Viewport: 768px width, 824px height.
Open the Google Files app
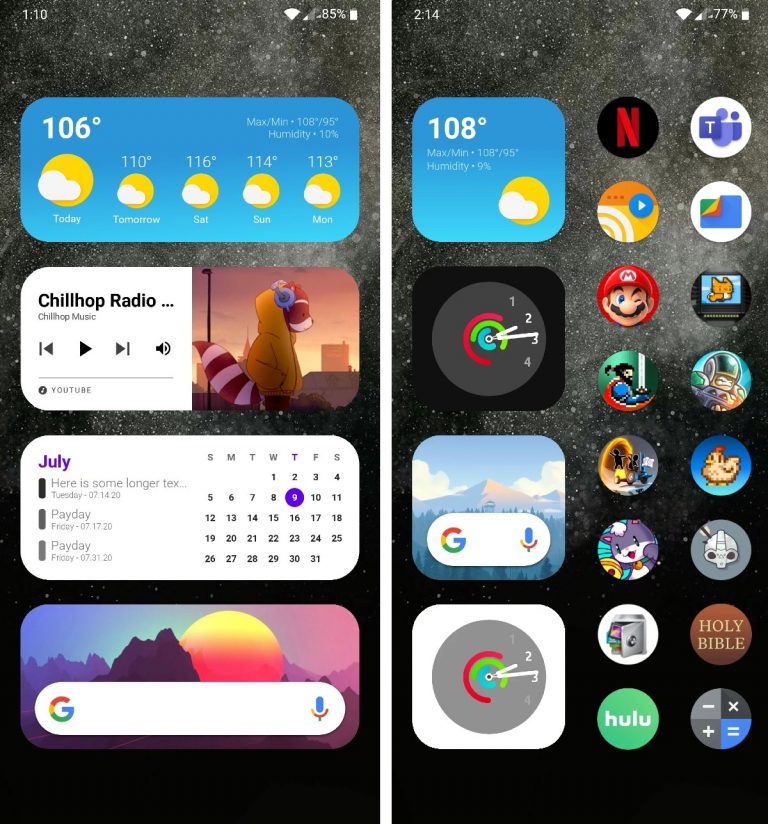click(721, 212)
